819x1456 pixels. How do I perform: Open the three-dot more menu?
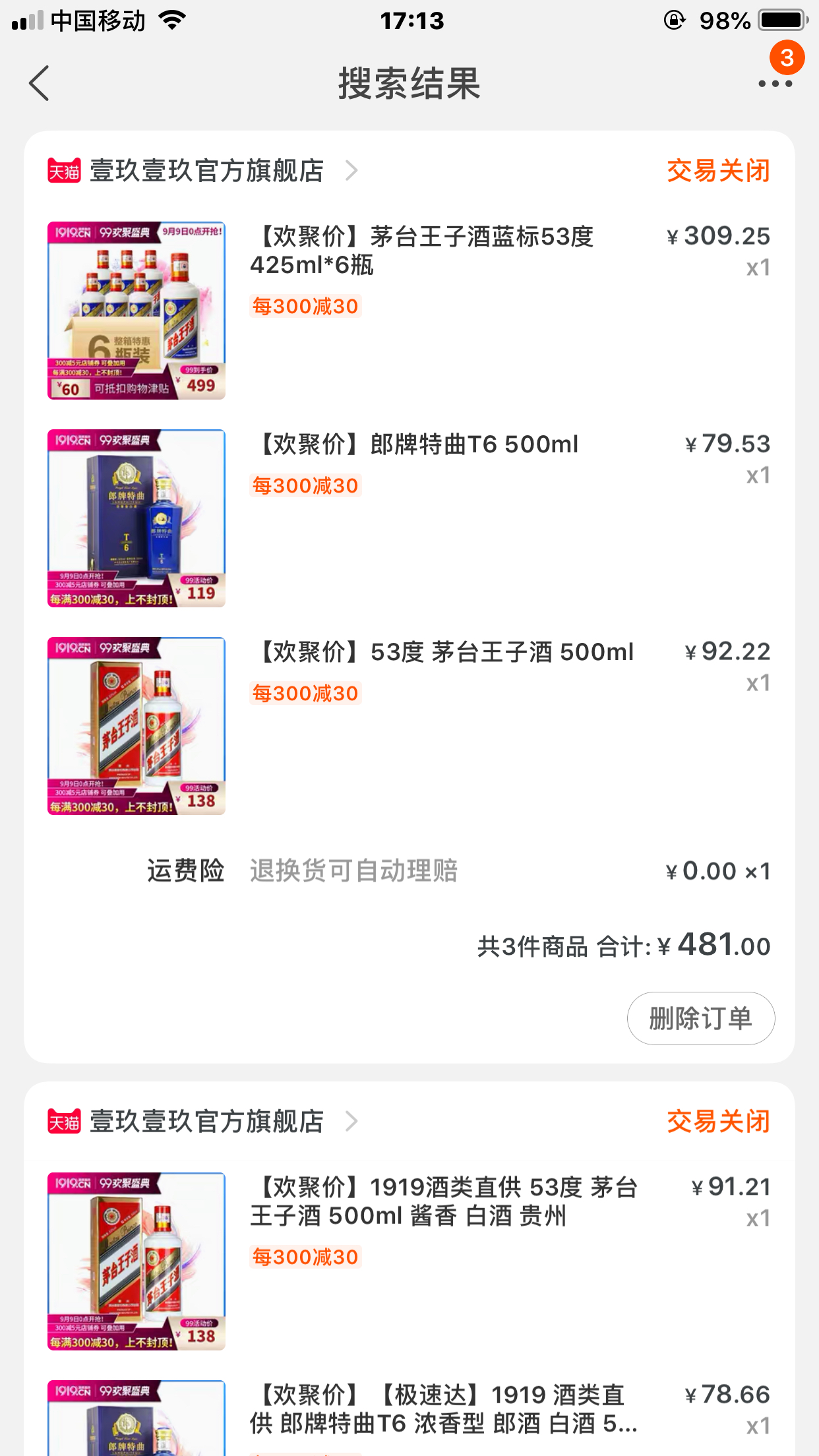click(x=775, y=84)
